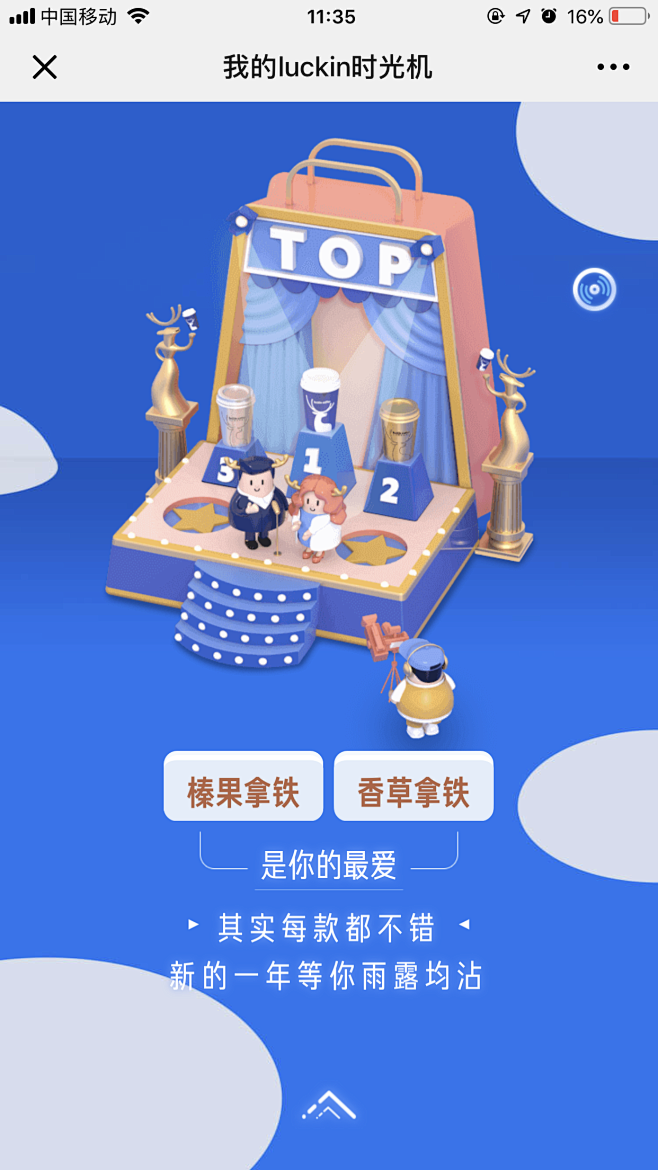Open the three-dot overflow menu
This screenshot has height=1170, width=658.
[x=613, y=67]
